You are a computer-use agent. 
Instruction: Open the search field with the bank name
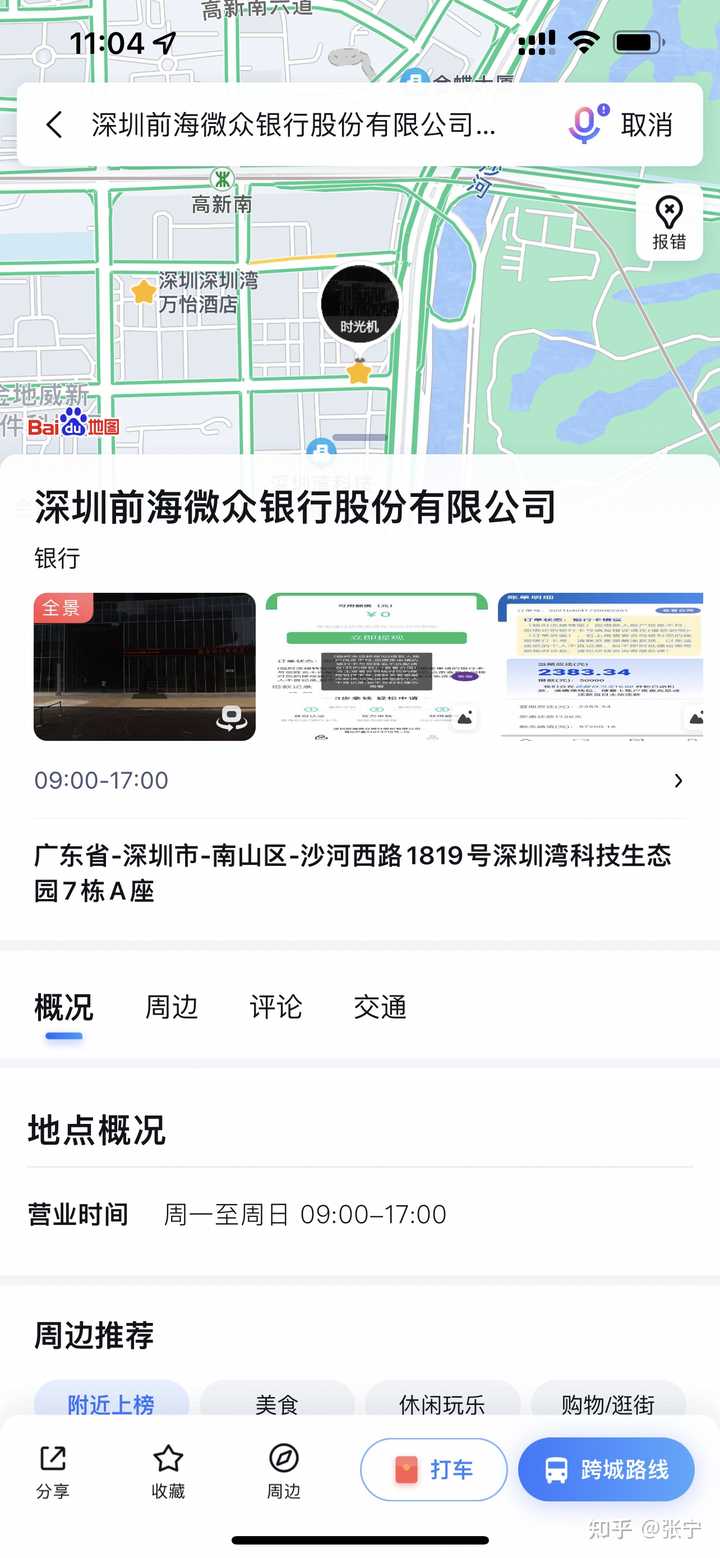coord(294,125)
